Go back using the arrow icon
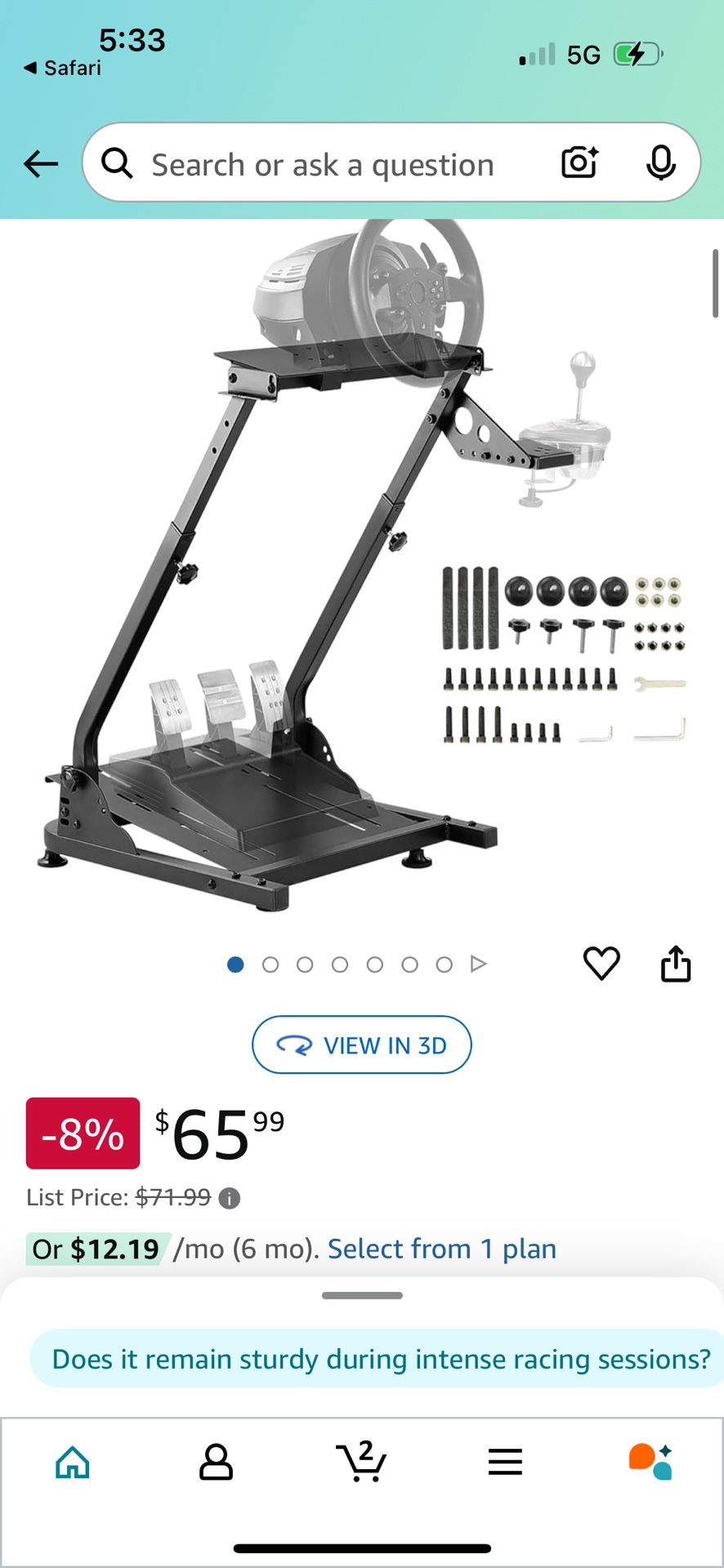The height and width of the screenshot is (1568, 724). 41,163
